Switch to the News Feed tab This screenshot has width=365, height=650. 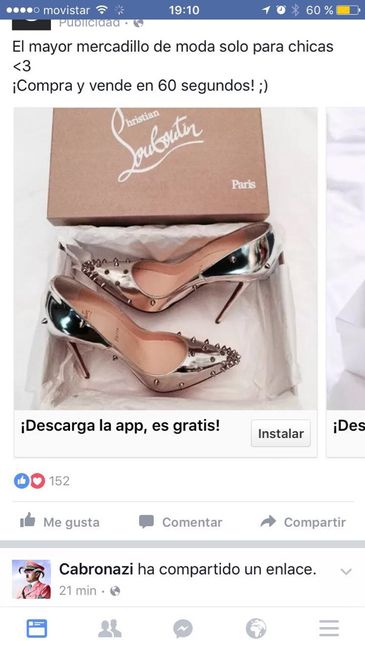(x=37, y=628)
